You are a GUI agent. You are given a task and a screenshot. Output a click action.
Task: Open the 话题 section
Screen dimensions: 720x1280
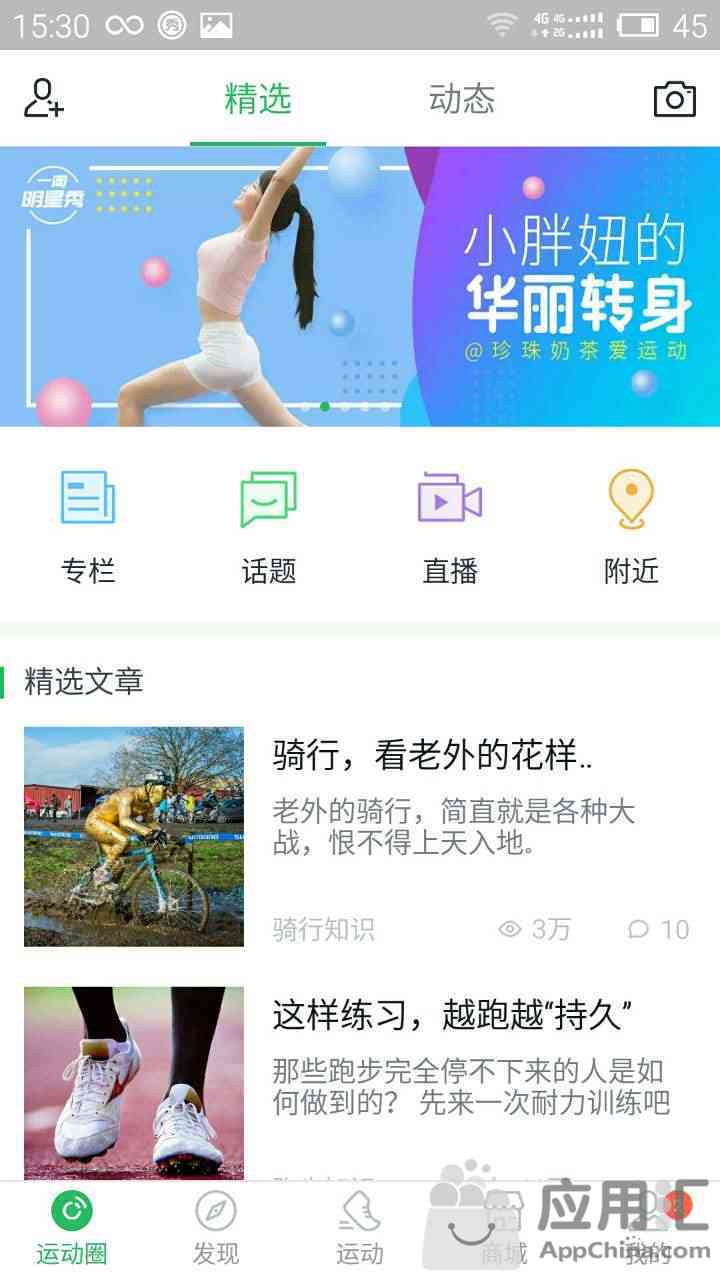tap(269, 527)
